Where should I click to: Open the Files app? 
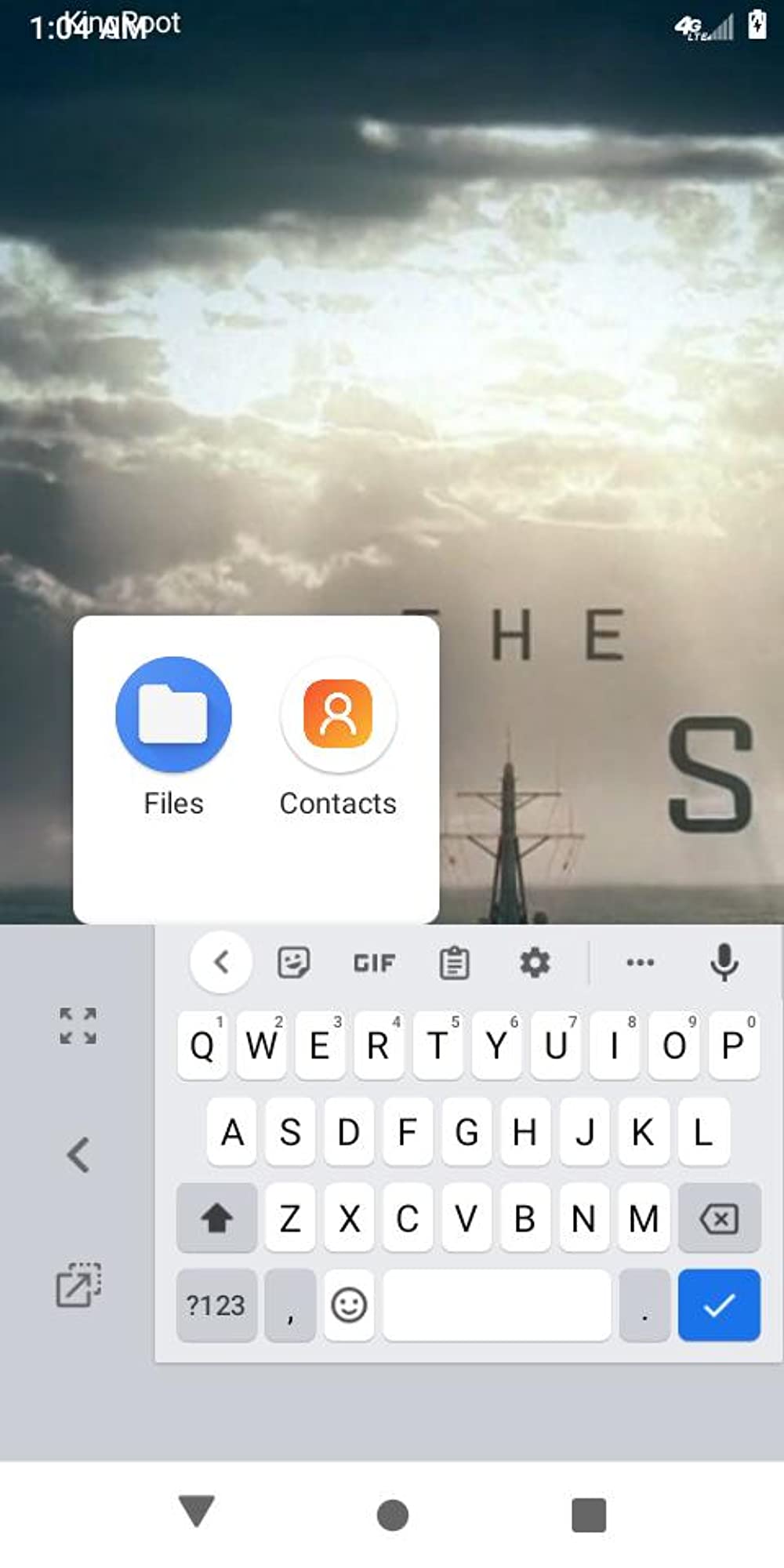coord(173,715)
